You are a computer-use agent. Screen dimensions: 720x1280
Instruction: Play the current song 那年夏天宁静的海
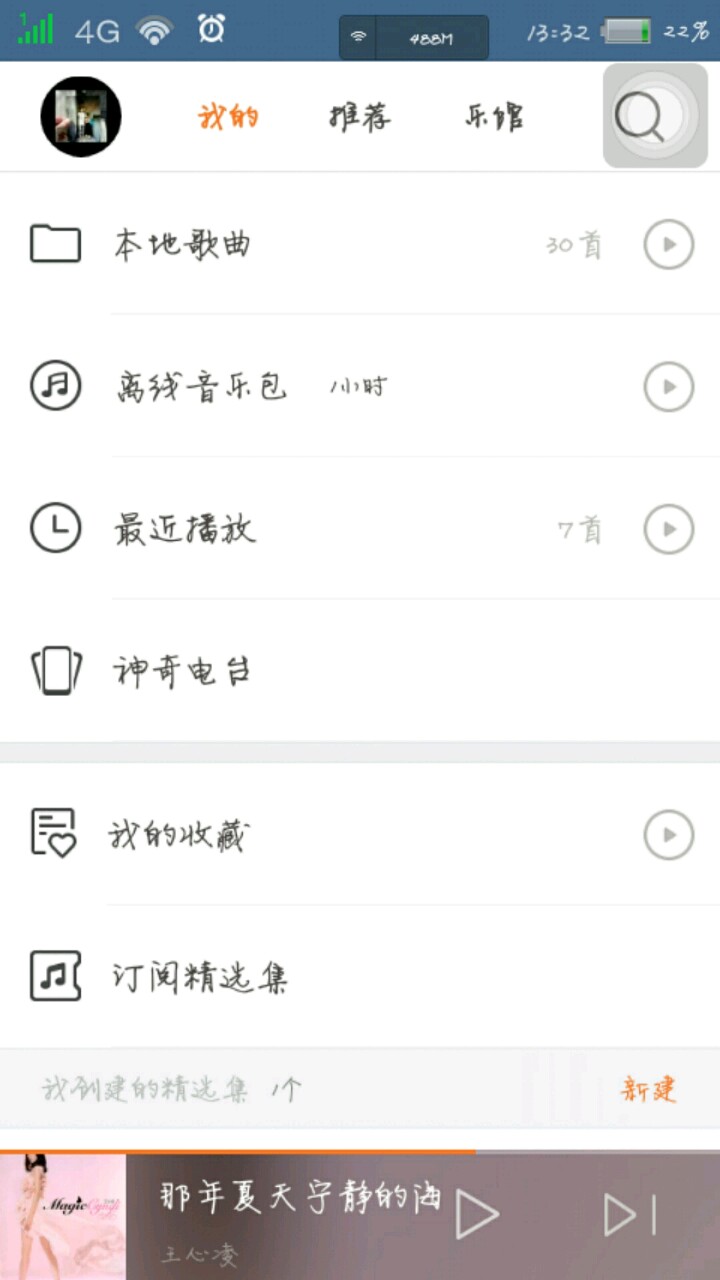click(476, 1216)
